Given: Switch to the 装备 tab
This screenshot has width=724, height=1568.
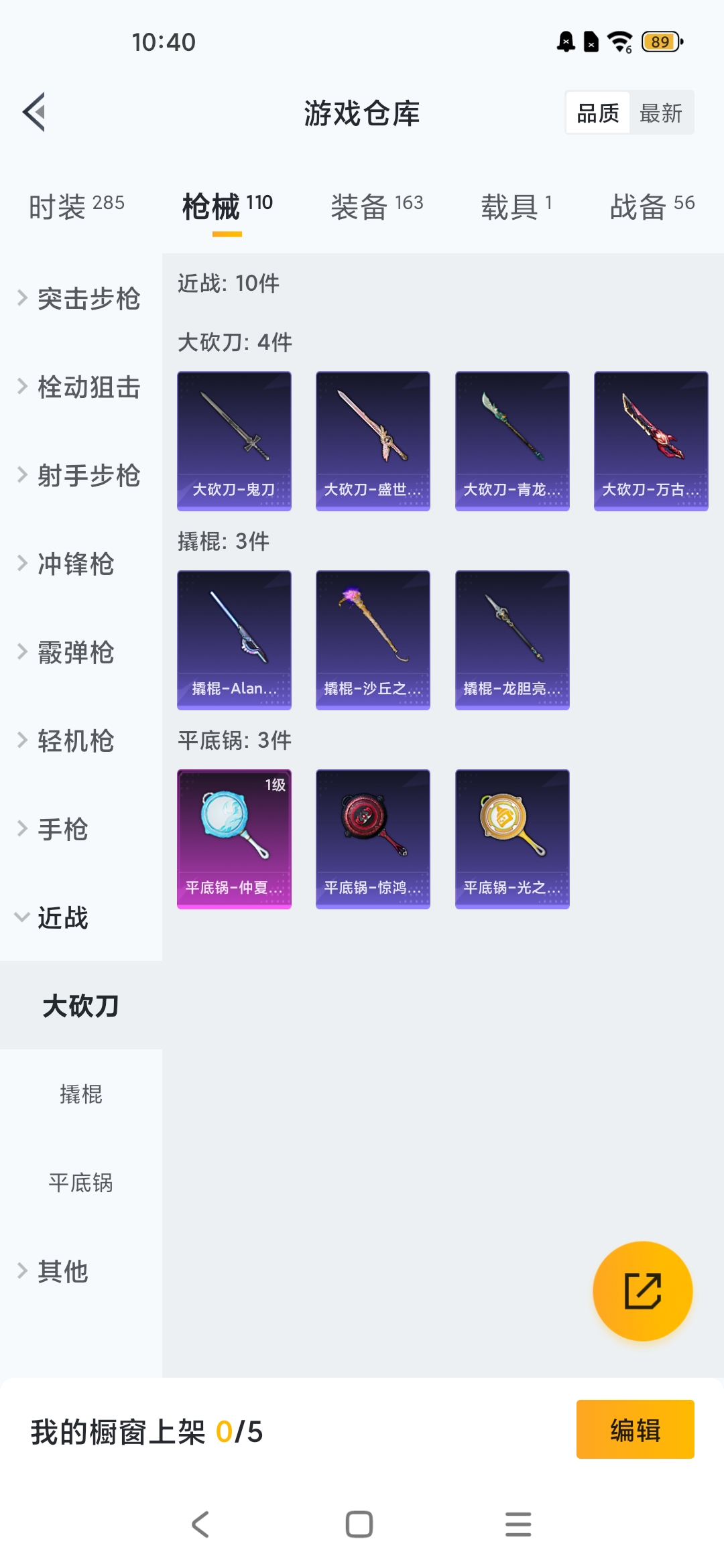Looking at the screenshot, I should pos(377,206).
